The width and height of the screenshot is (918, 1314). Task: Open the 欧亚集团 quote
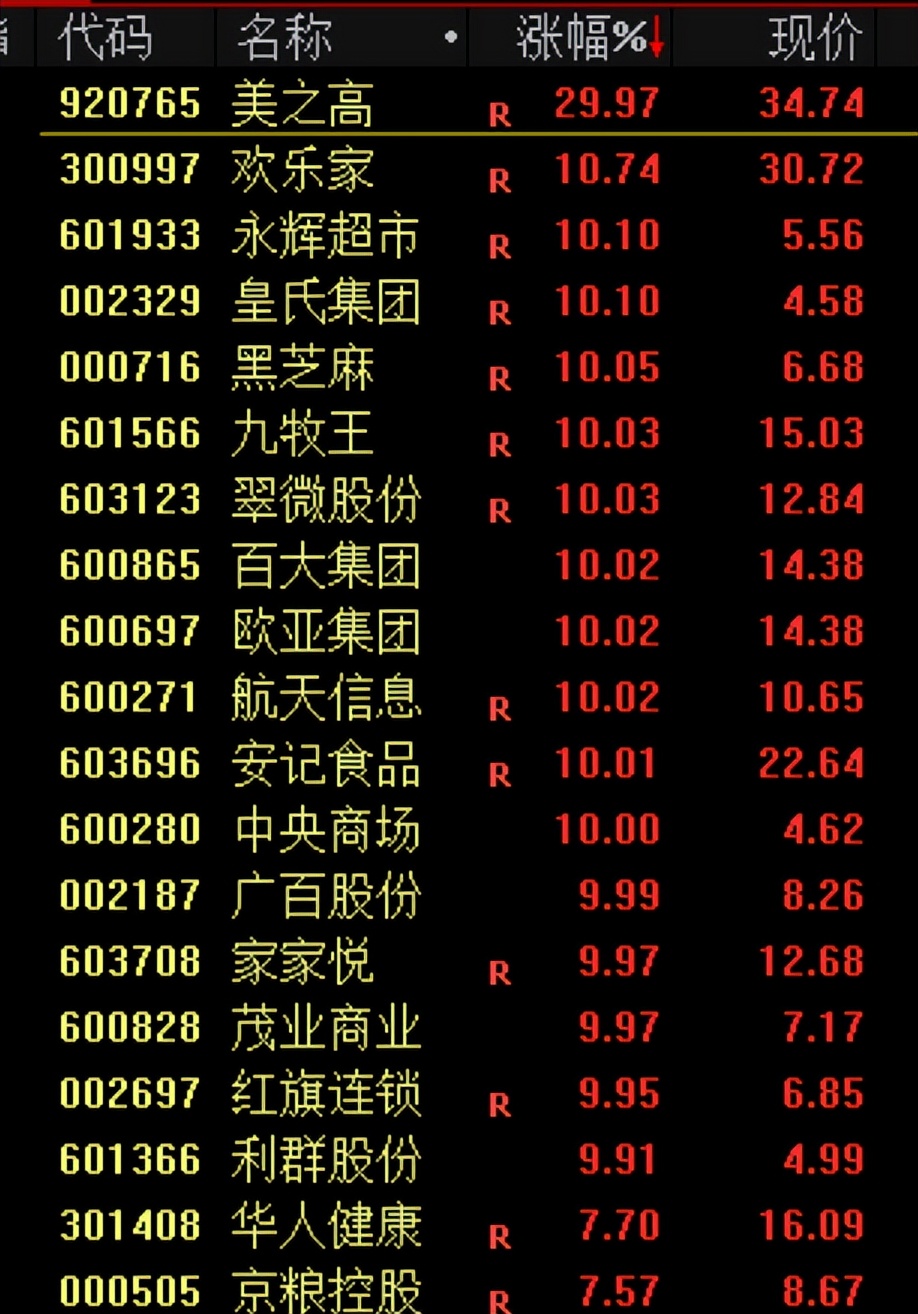click(325, 632)
